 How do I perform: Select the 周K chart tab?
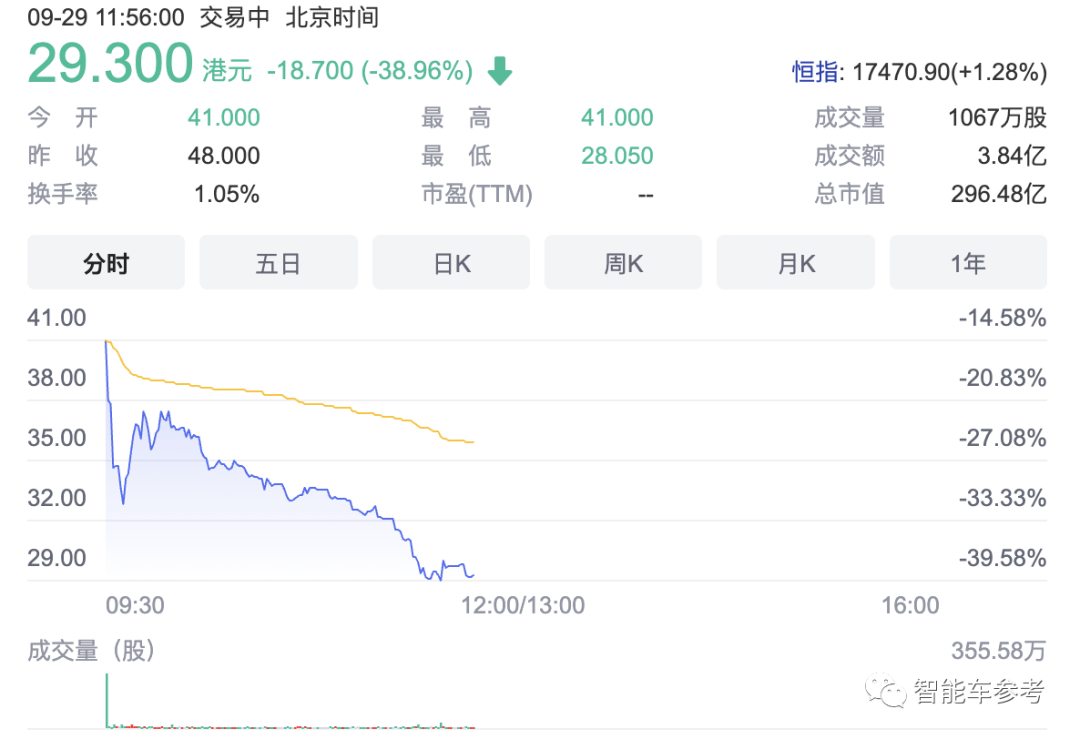(x=623, y=263)
